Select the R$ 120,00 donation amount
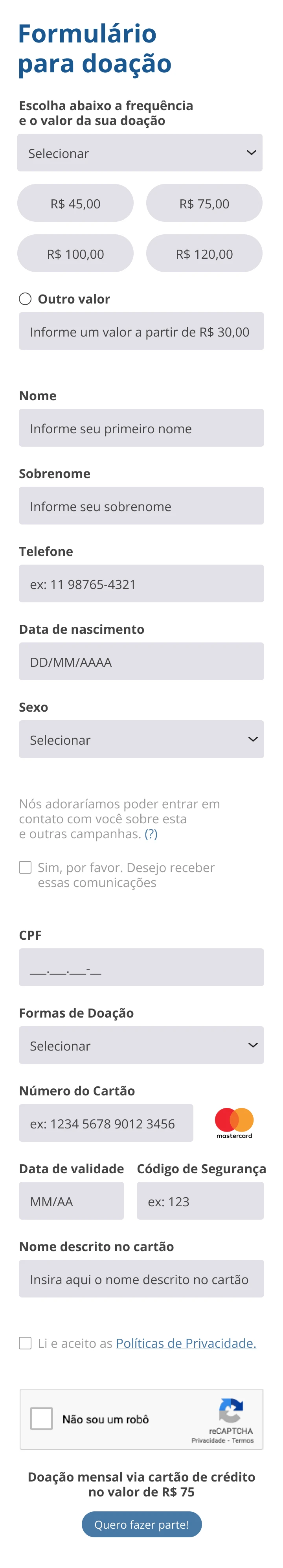 coord(204,254)
